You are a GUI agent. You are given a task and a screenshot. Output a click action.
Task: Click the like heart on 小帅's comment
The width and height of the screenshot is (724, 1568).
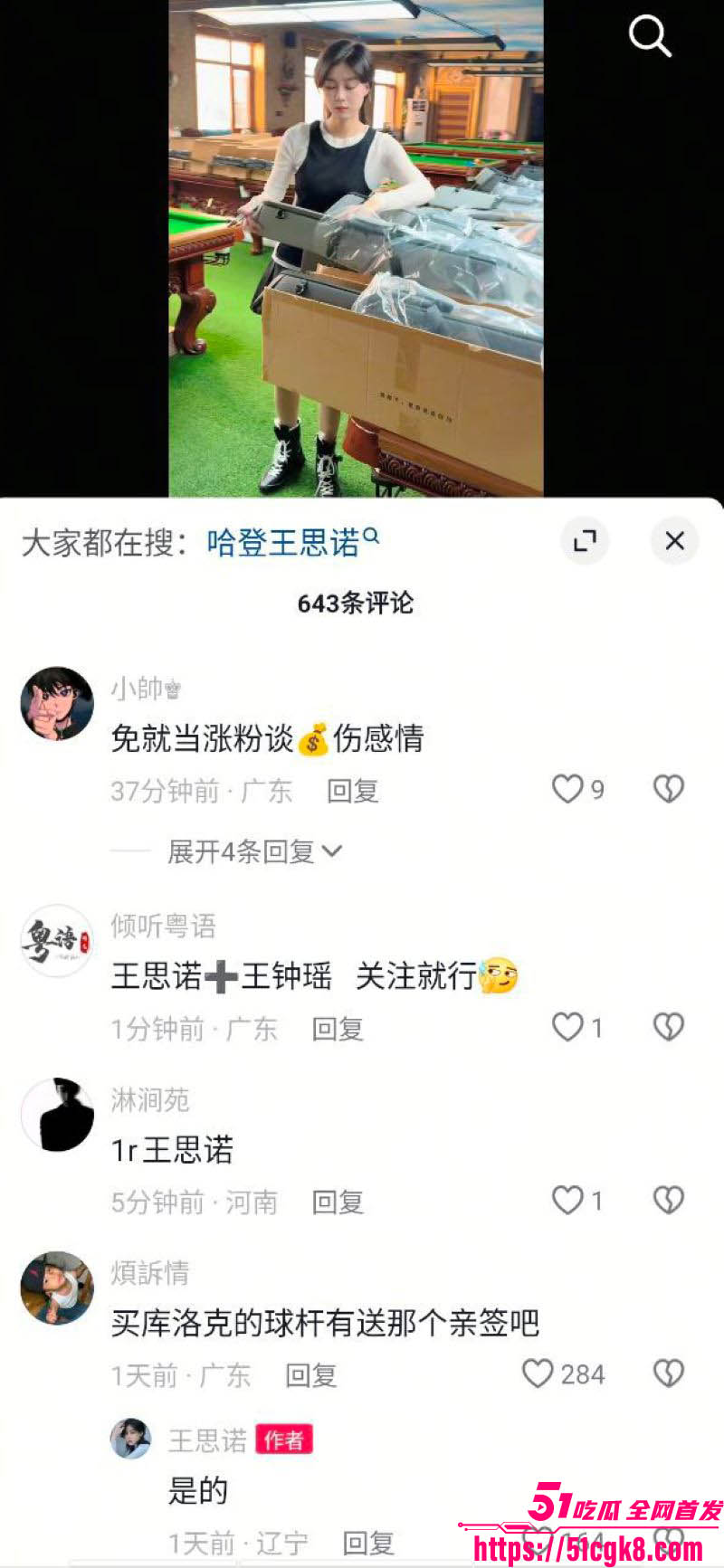(568, 789)
